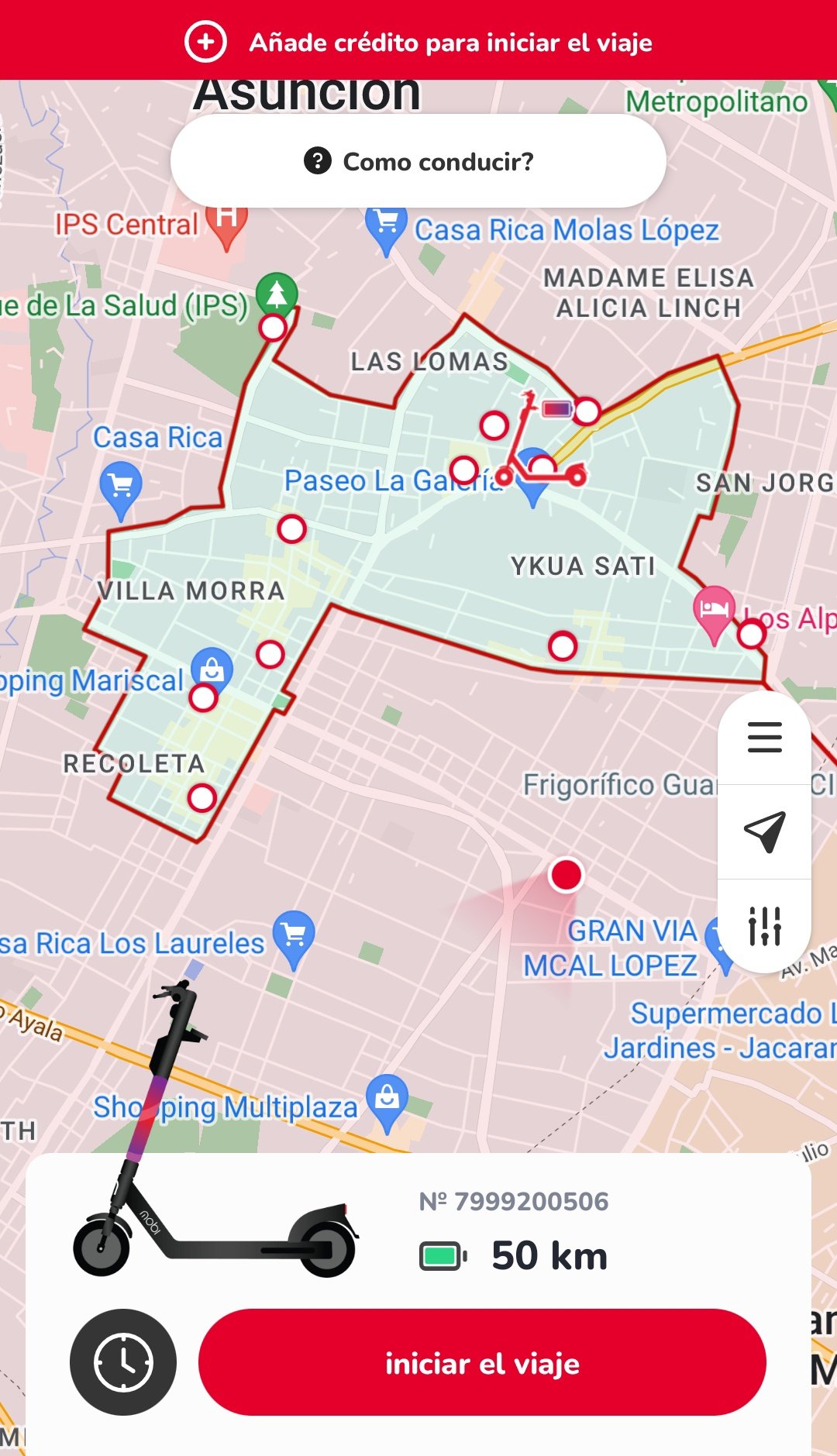
Task: Select the parking marker in RECOLETA
Action: 202,797
